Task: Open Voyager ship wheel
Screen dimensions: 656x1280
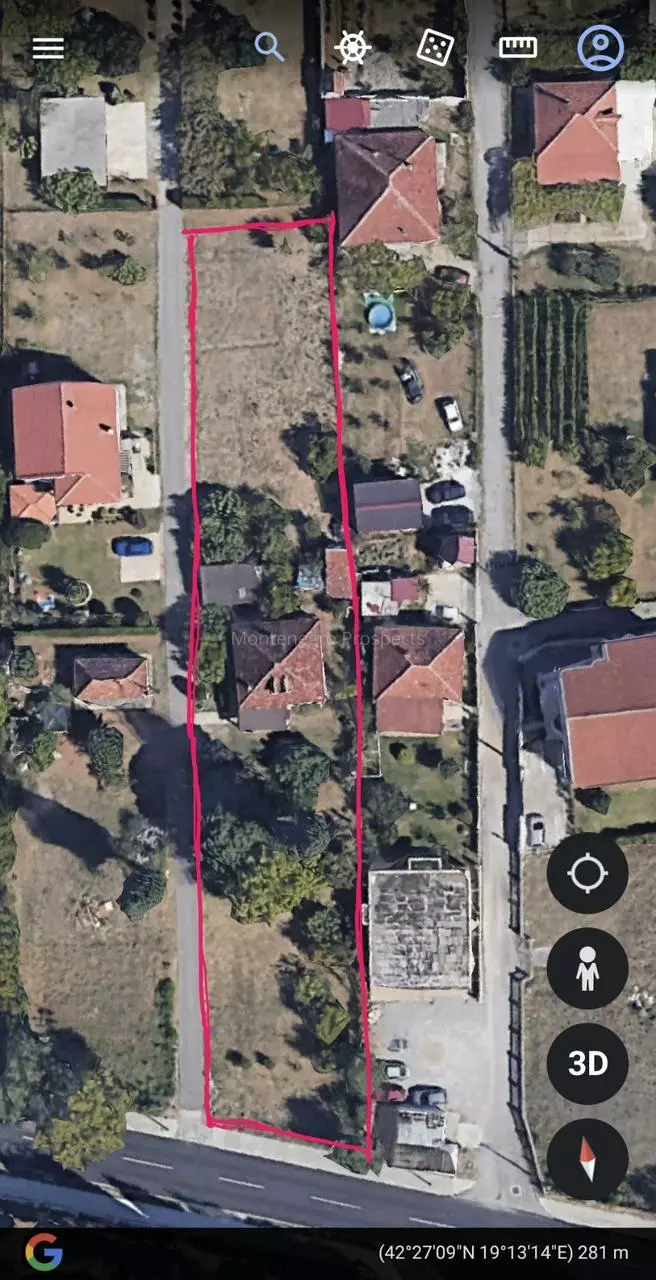Action: tap(352, 47)
